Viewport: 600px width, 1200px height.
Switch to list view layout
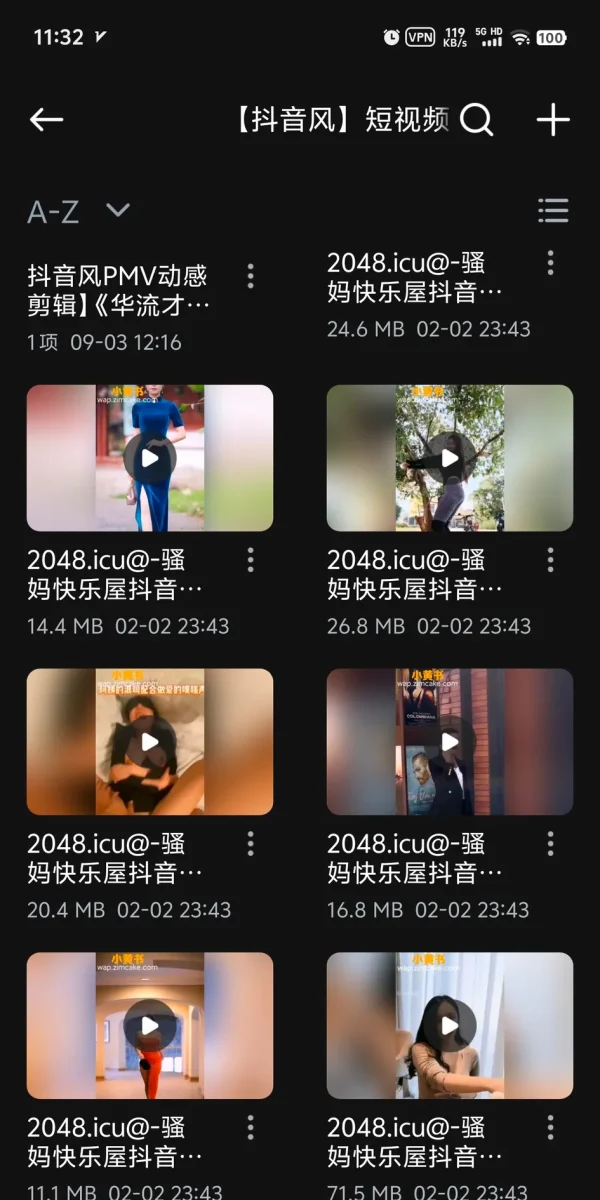pyautogui.click(x=553, y=210)
